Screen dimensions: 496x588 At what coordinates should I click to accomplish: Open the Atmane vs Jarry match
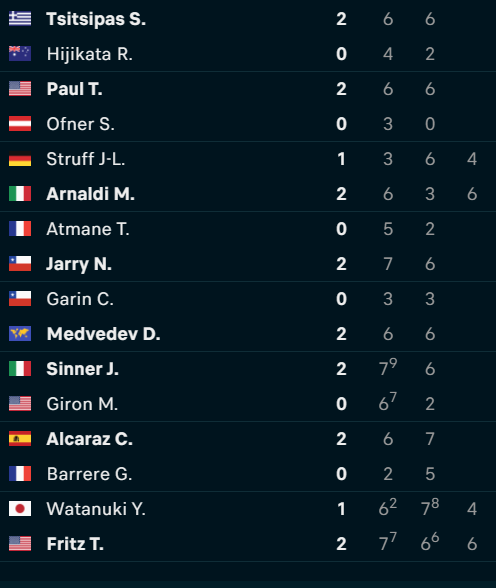[248, 246]
